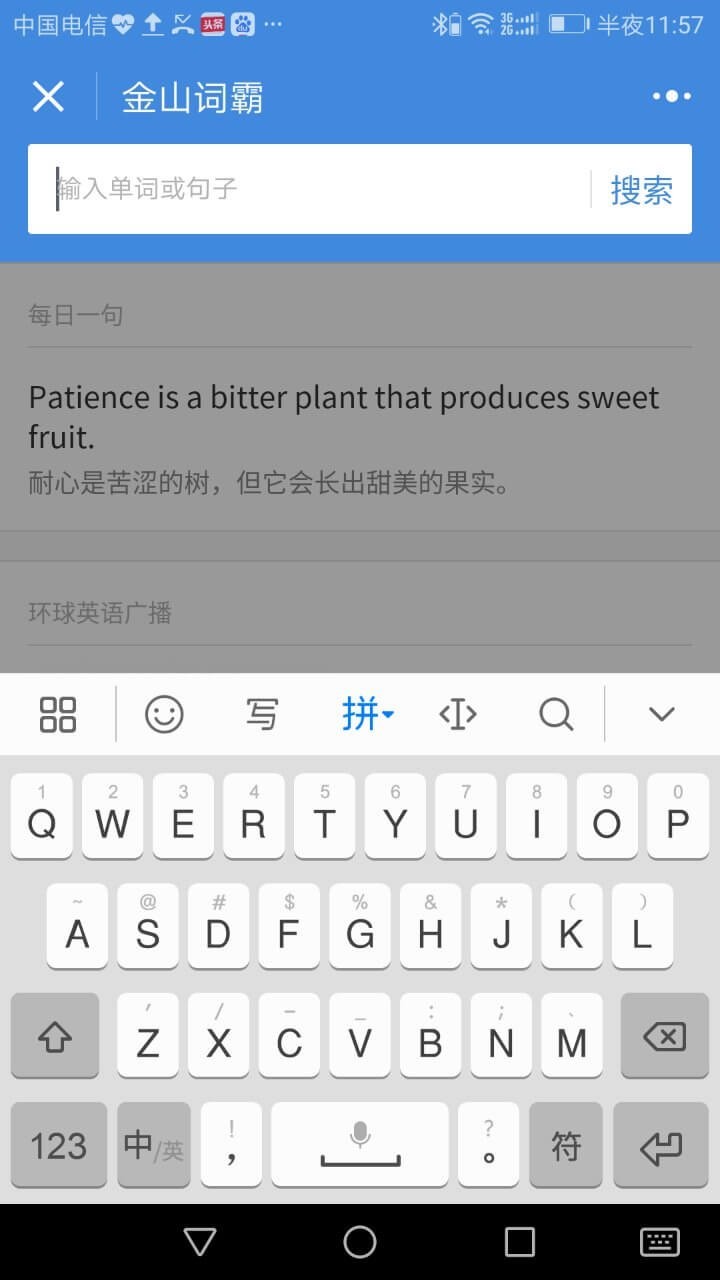Focus the word or sentence input field
The width and height of the screenshot is (720, 1280).
pos(310,189)
